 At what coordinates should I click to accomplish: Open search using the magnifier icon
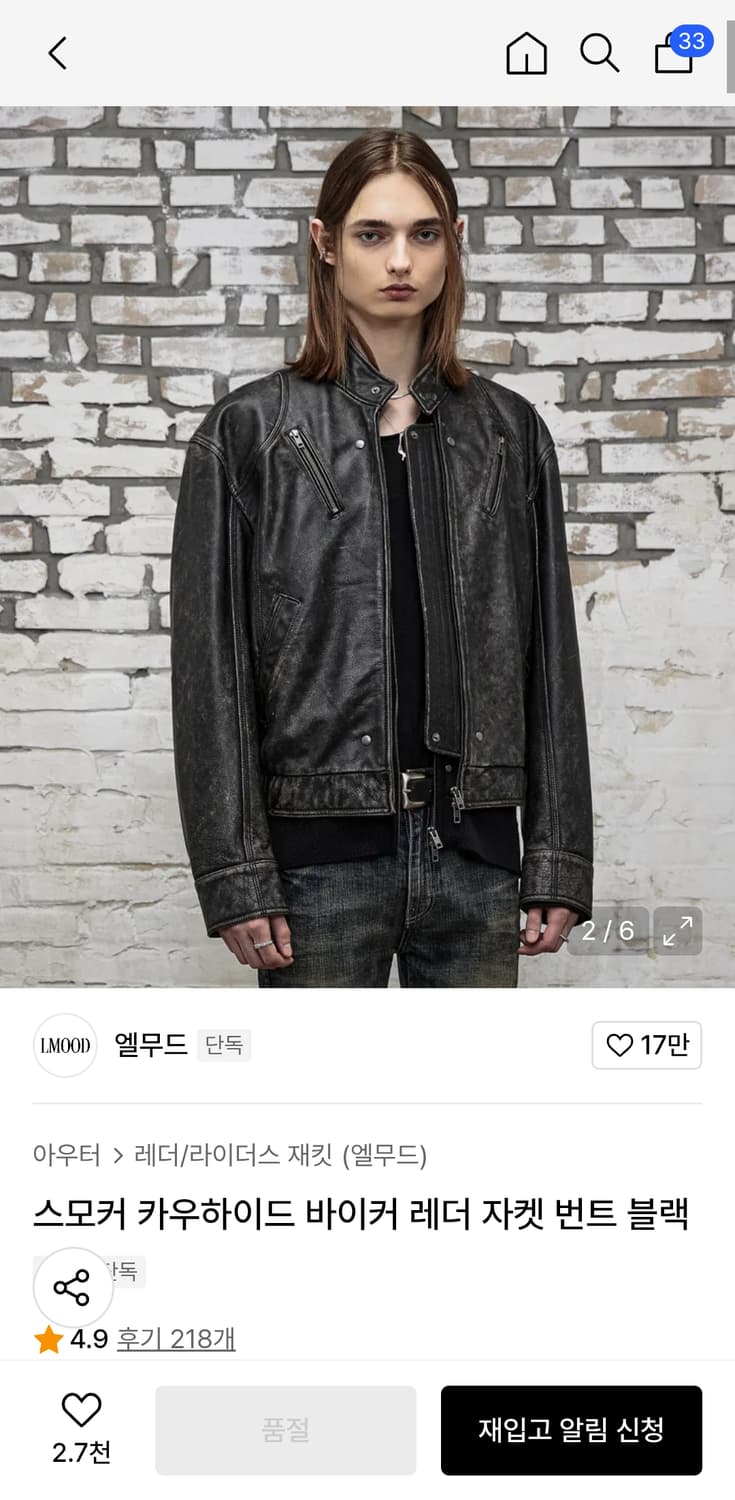[x=599, y=55]
